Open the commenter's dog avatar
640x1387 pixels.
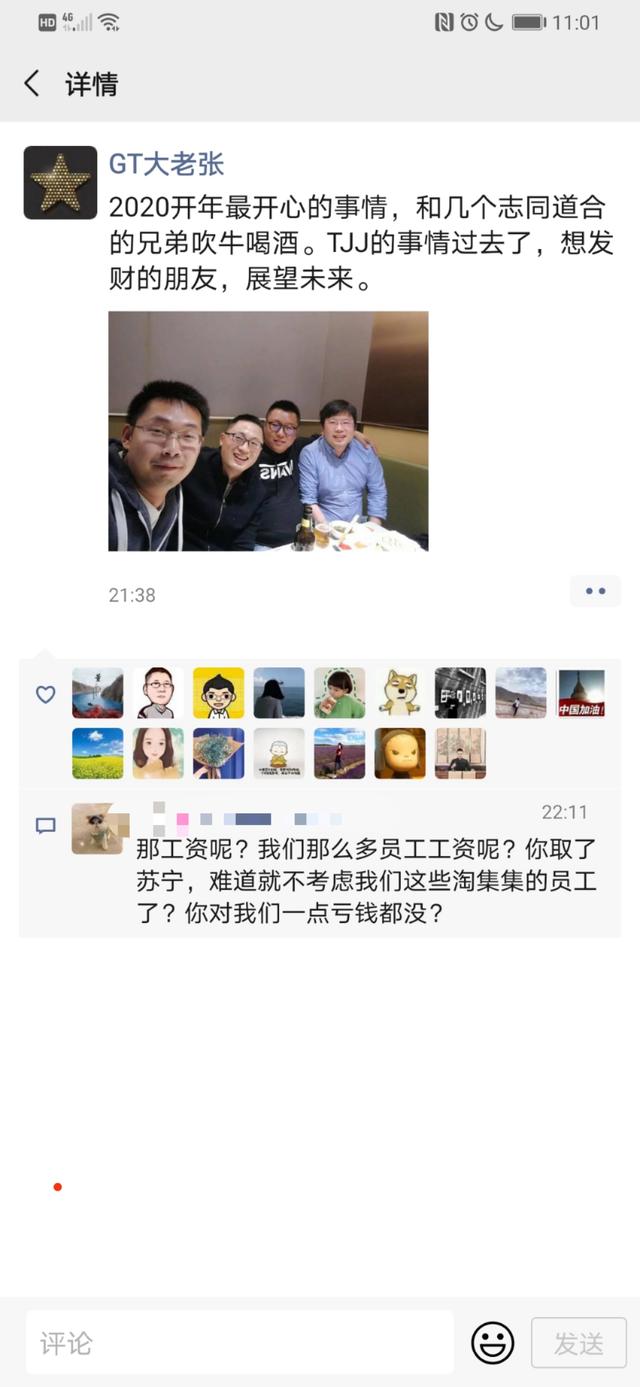tap(97, 828)
